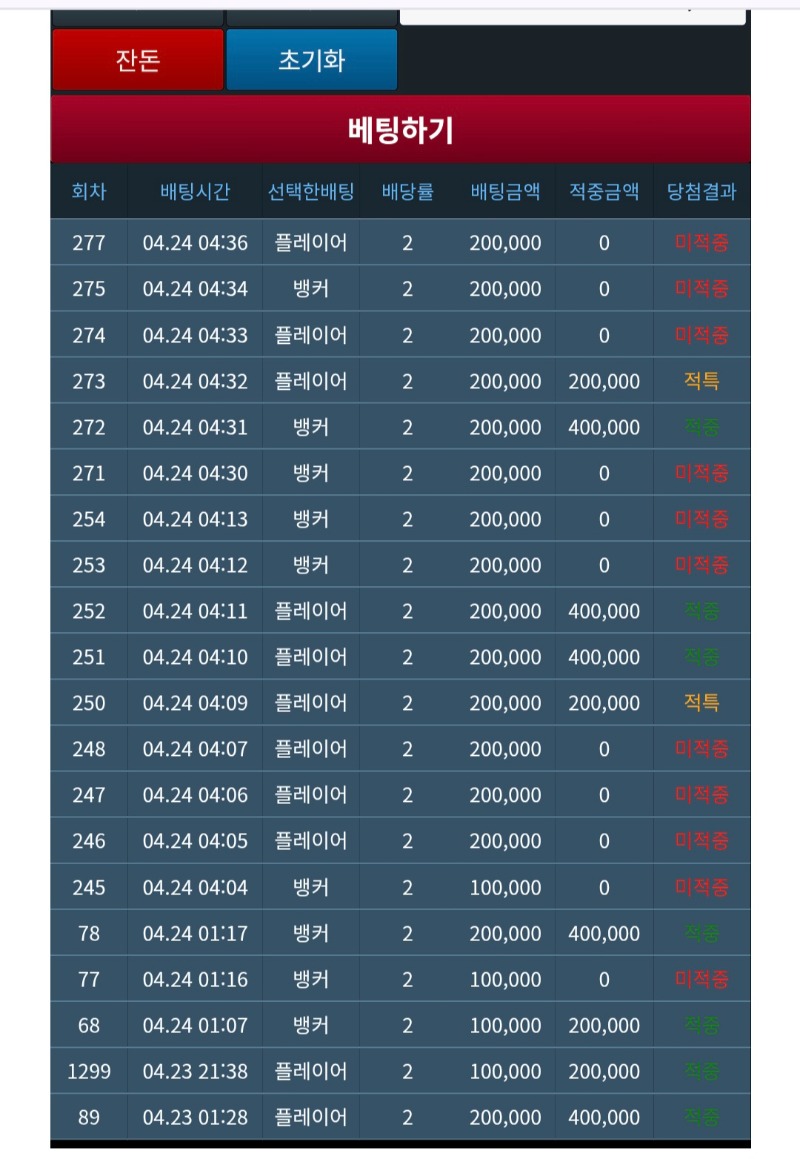Image resolution: width=800 pixels, height=1159 pixels.
Task: Reset the bet with 초기화
Action: coord(311,60)
